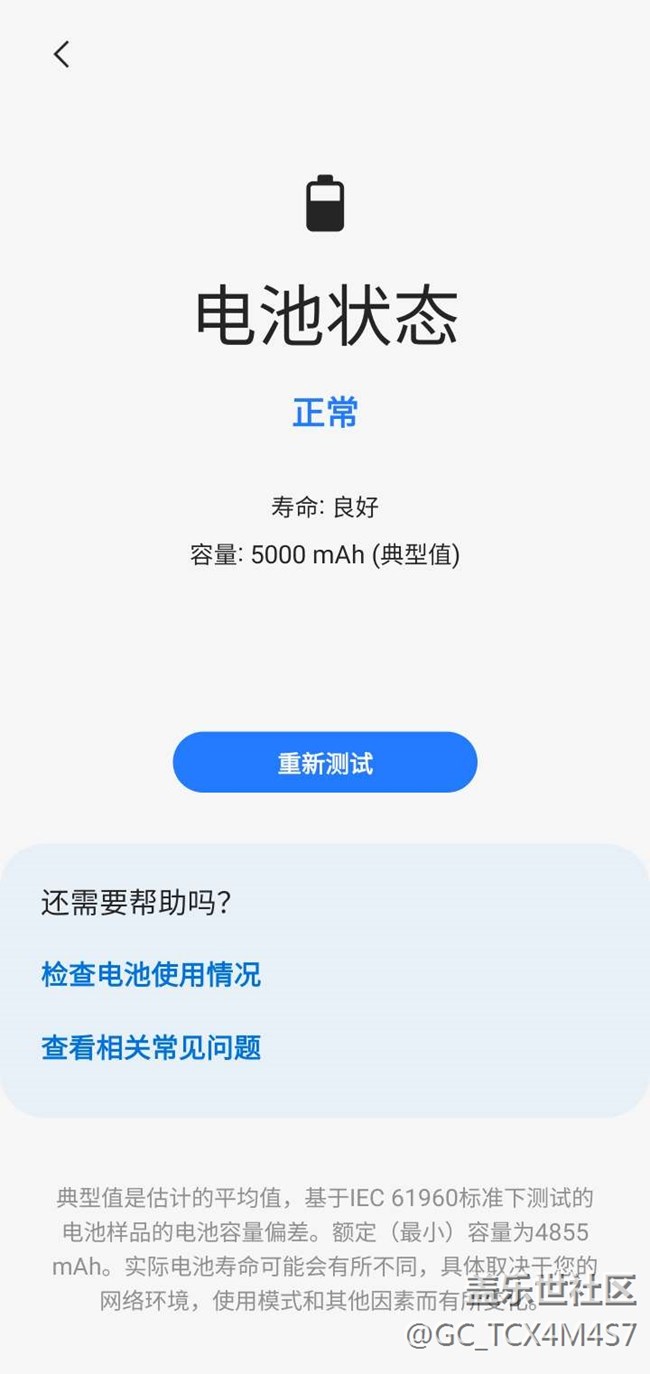Screen dimensions: 650x1374
Task: Go back using the top-left arrow
Action: pos(62,54)
